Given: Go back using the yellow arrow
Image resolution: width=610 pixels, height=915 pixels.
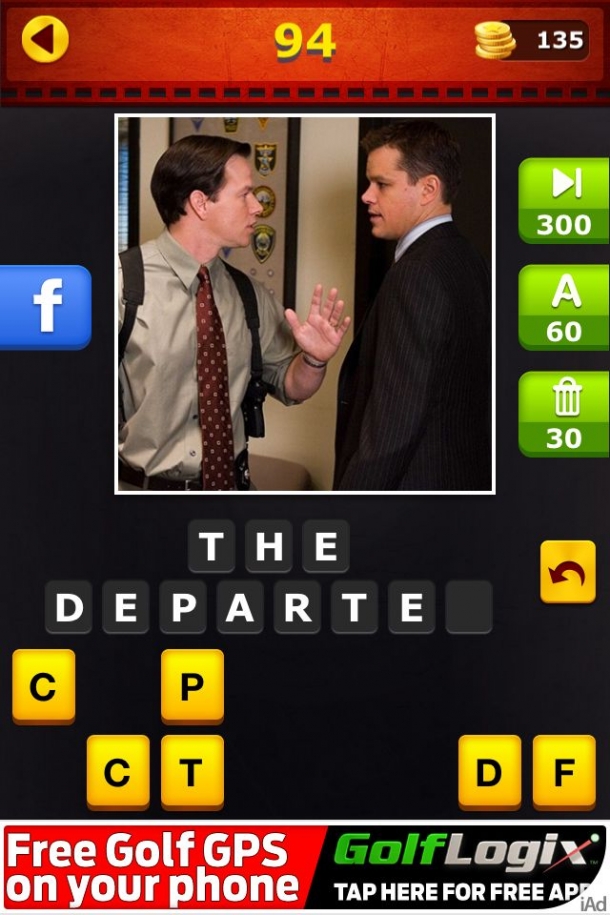Looking at the screenshot, I should (x=45, y=40).
